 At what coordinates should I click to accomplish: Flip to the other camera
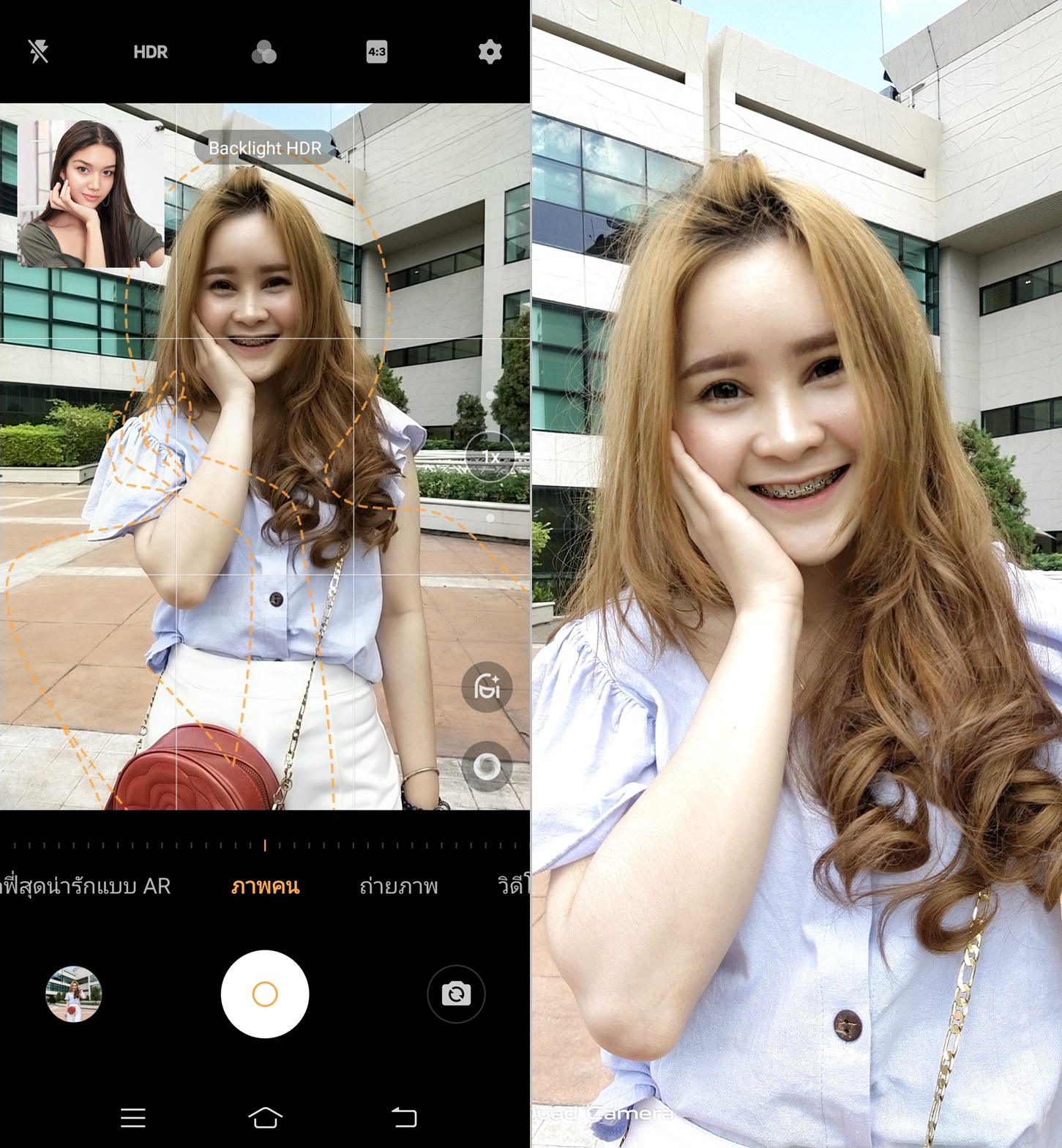point(456,994)
